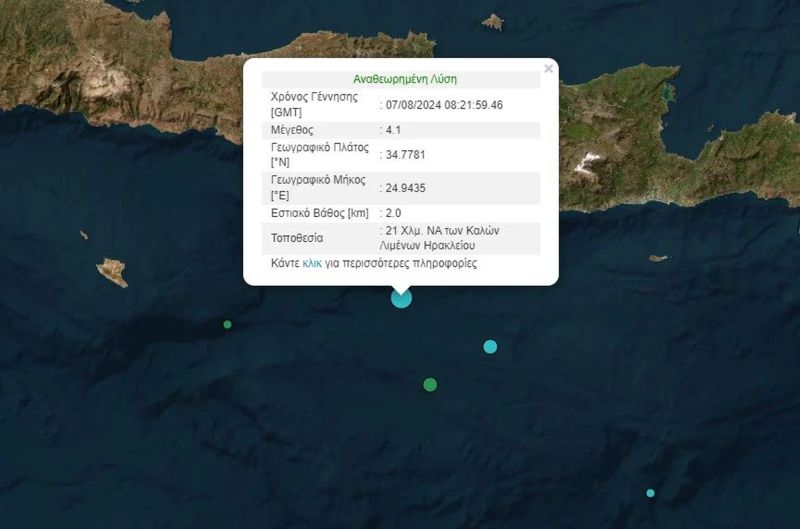Open the κλικ link for more information
This screenshot has height=529, width=800.
312,264
